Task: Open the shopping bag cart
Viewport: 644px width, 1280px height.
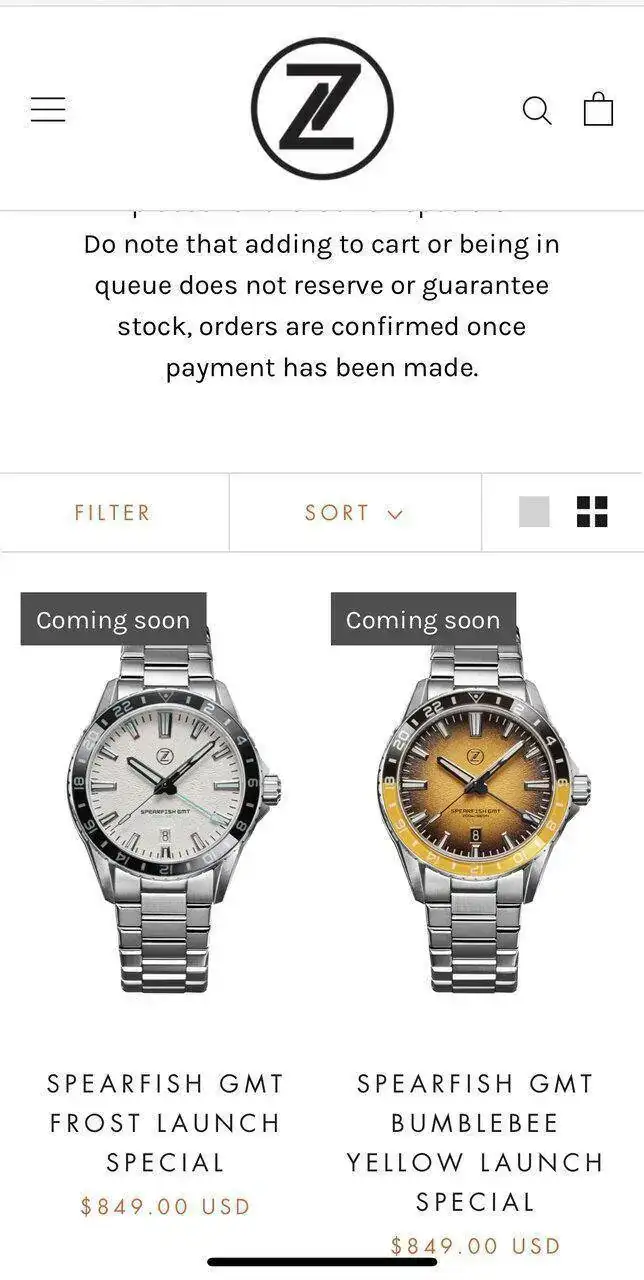Action: (598, 109)
